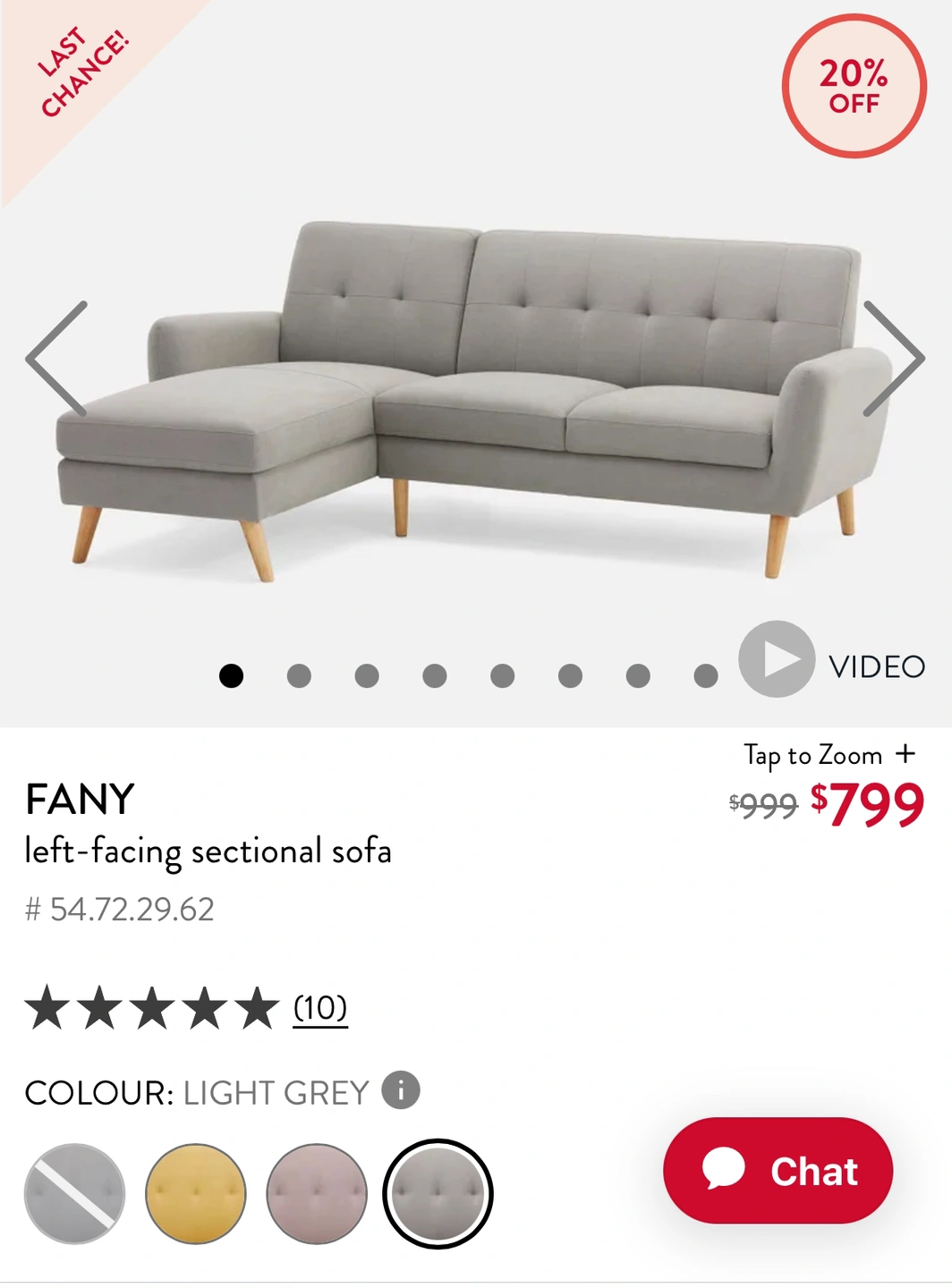
Task: Jump to the last image dot
Action: pyautogui.click(x=706, y=675)
